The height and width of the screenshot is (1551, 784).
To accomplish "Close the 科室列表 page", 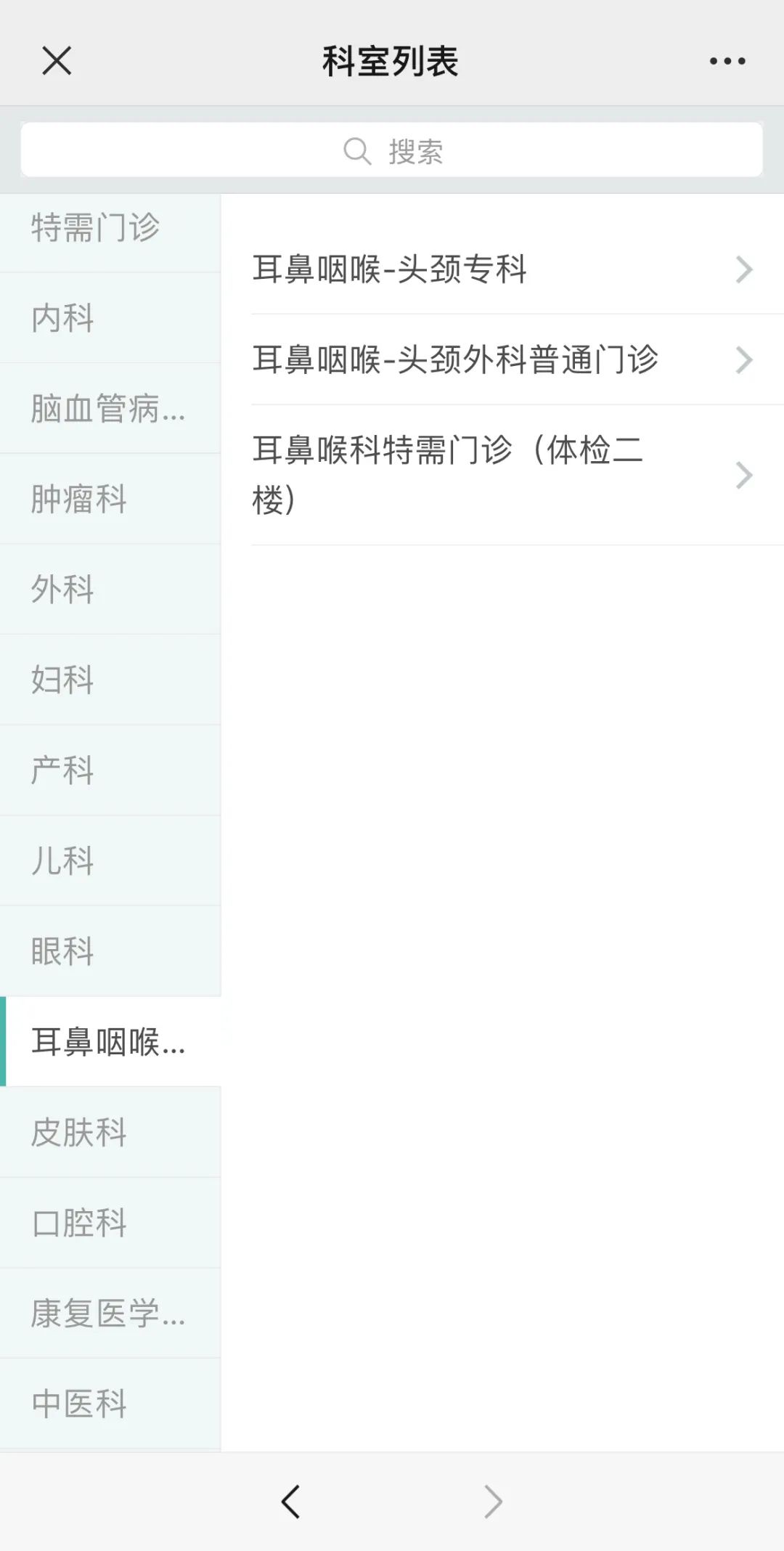I will 57,61.
